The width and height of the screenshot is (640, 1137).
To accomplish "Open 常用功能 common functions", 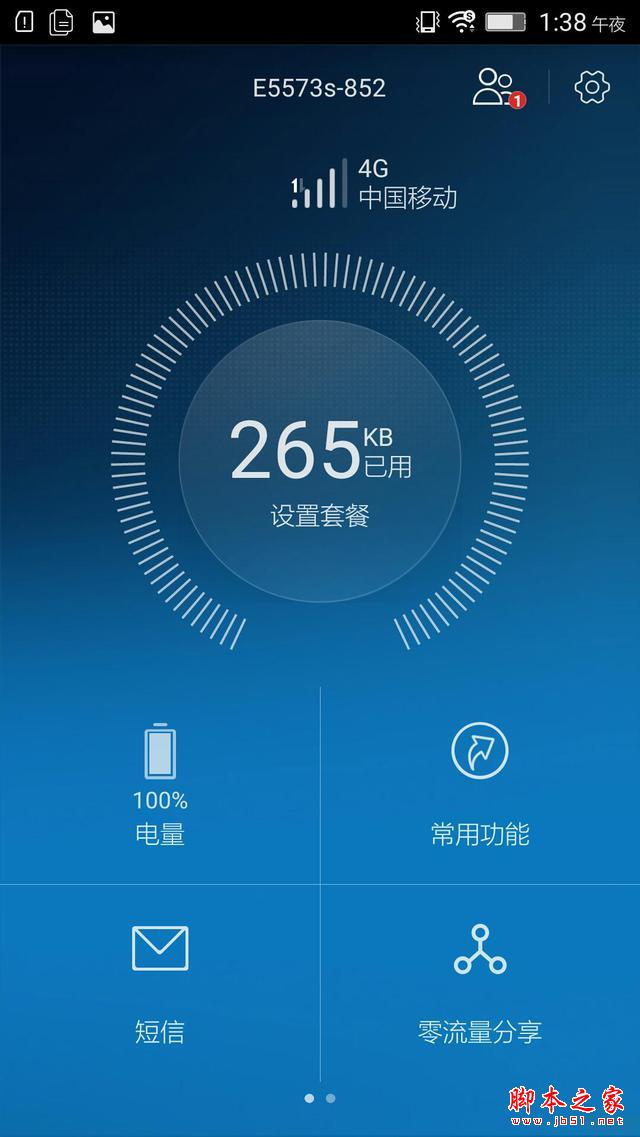I will point(480,785).
